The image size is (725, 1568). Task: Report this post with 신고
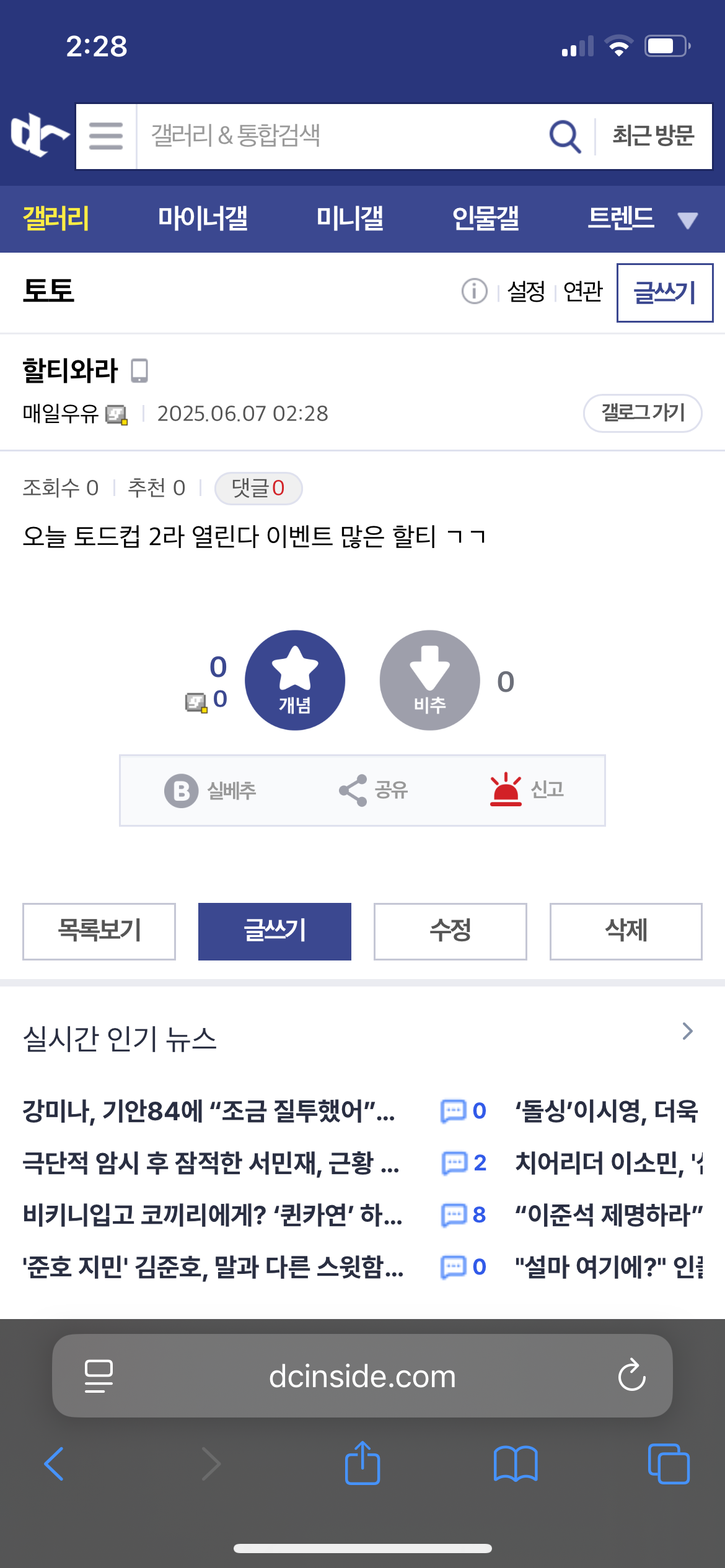coord(527,790)
